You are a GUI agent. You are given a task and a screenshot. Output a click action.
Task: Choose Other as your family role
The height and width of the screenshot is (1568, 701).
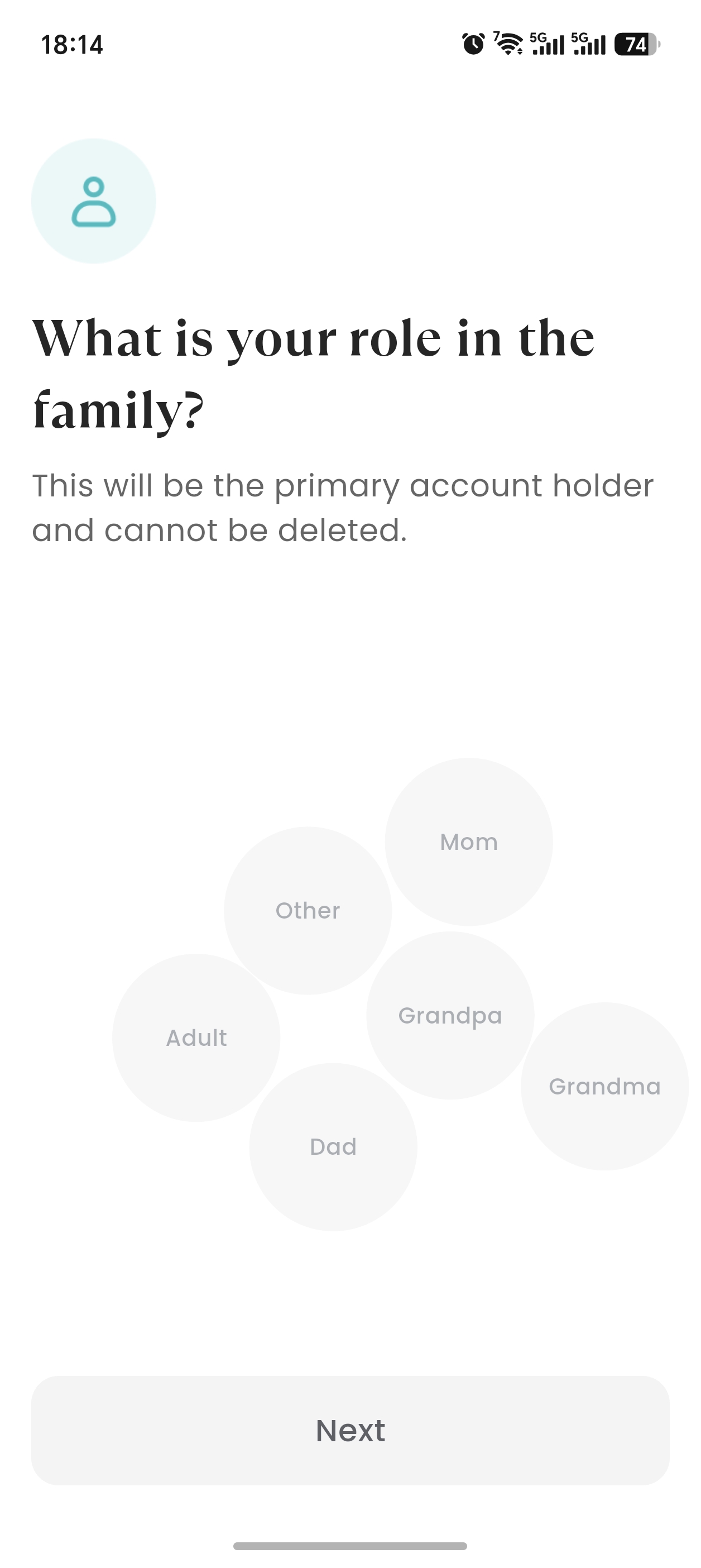coord(308,911)
